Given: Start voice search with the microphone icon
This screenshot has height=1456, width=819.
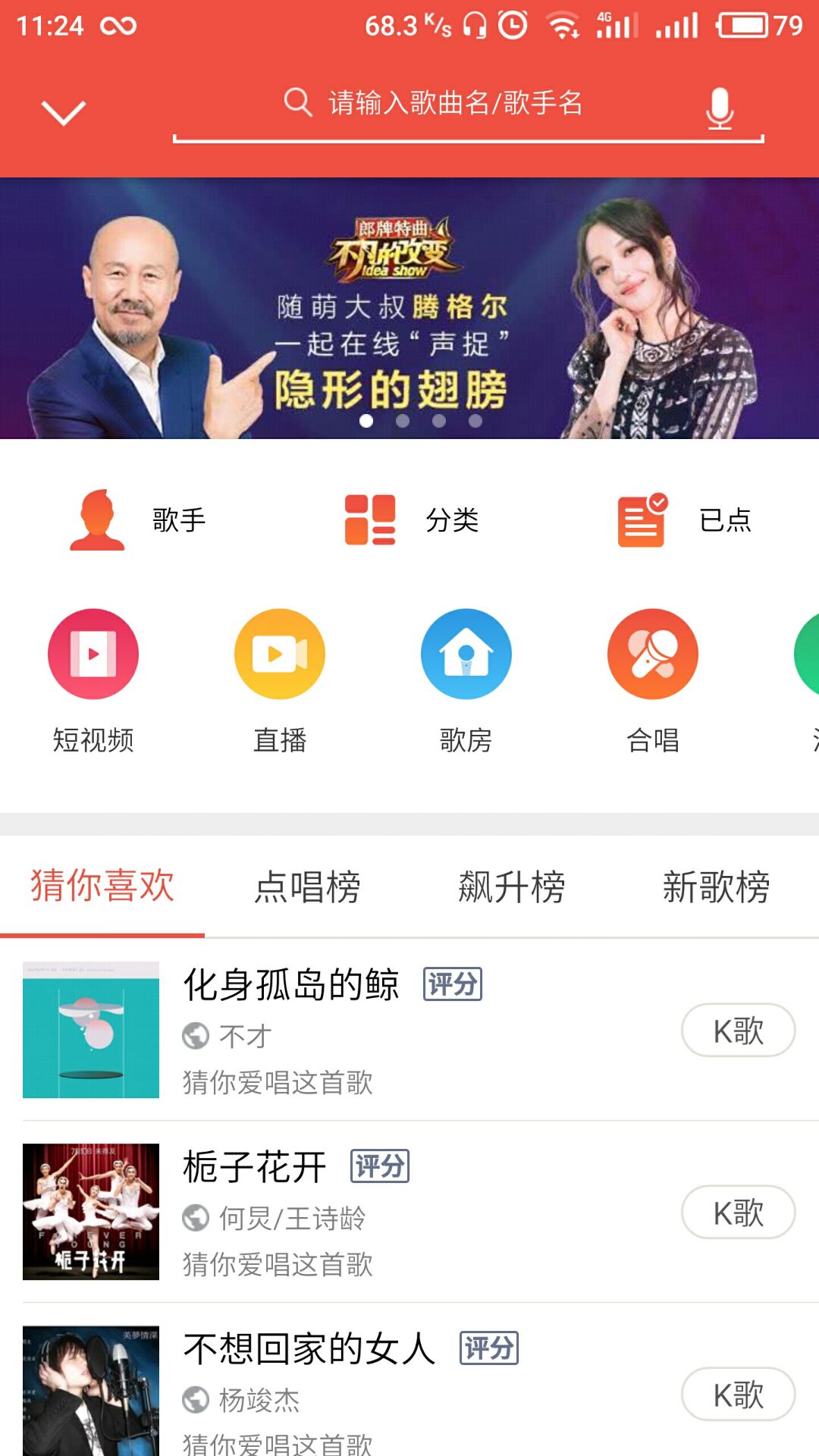Looking at the screenshot, I should tap(719, 108).
